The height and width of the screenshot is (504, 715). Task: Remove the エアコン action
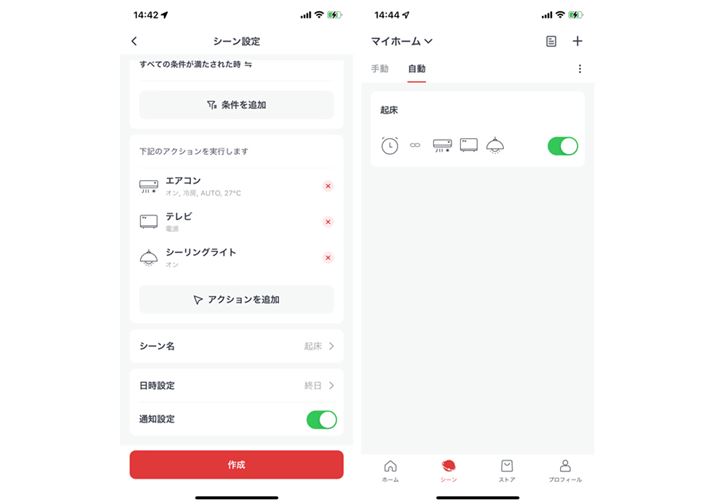click(x=328, y=186)
